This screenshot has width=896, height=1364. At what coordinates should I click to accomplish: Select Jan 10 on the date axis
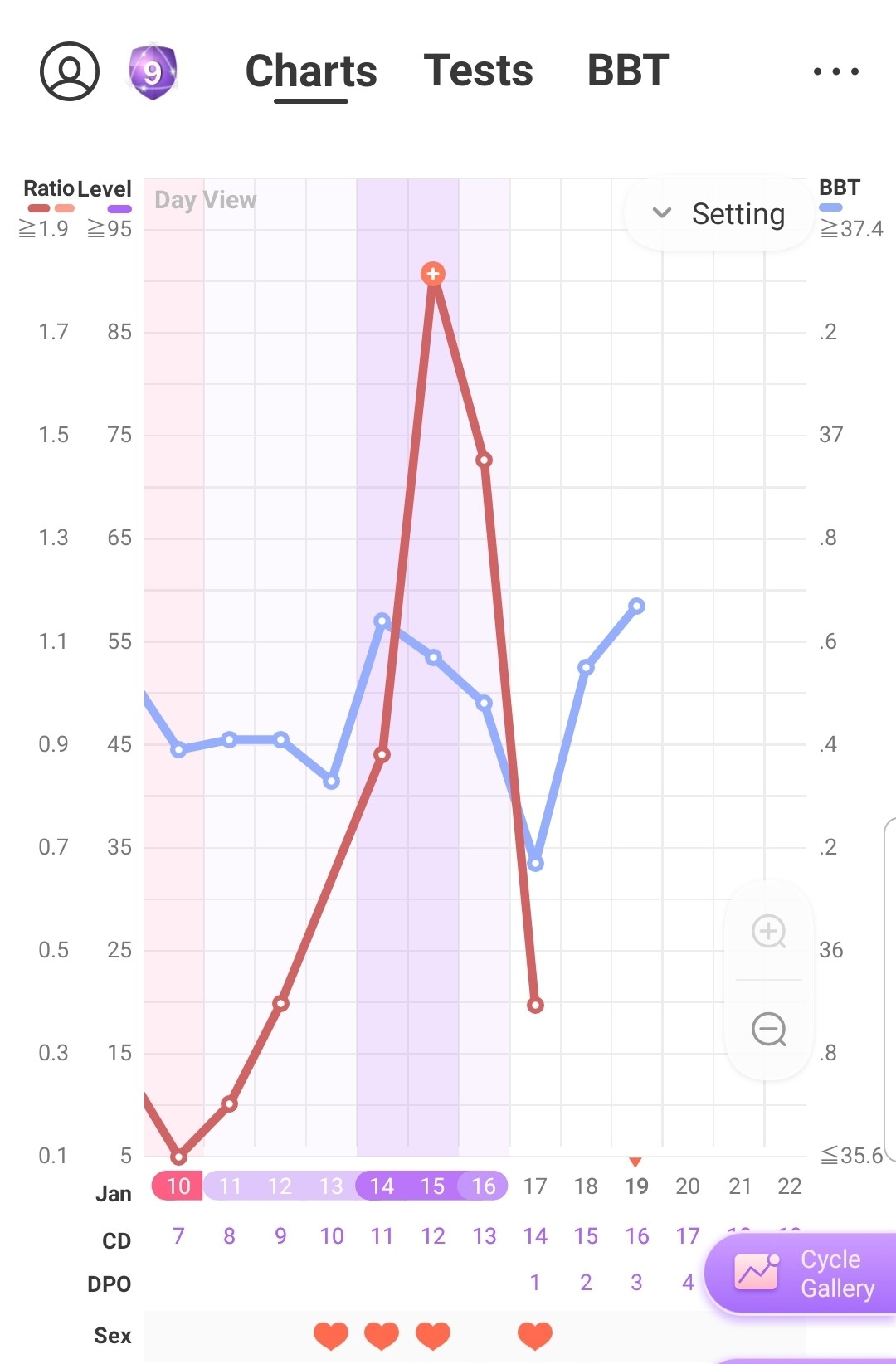click(178, 1186)
